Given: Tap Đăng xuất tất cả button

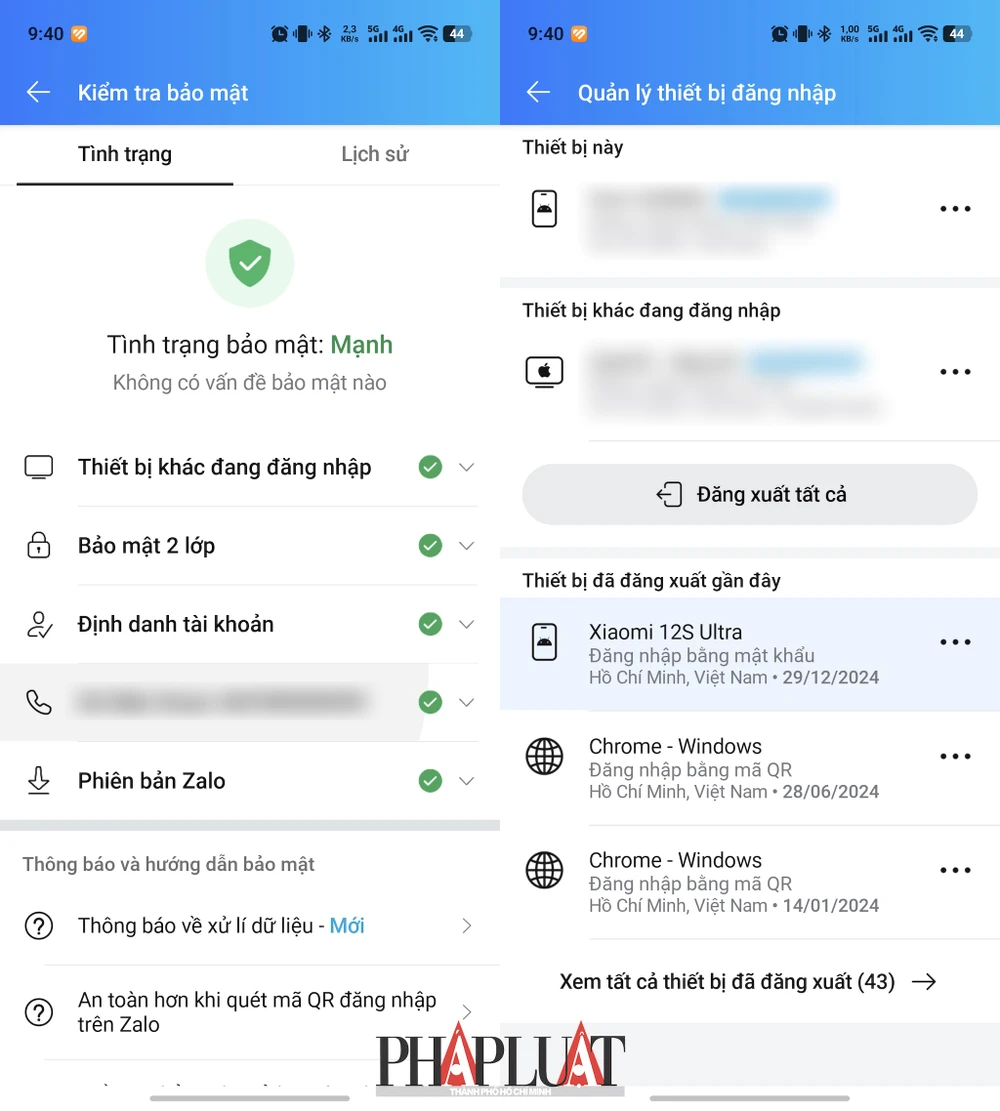Looking at the screenshot, I should click(x=749, y=494).
